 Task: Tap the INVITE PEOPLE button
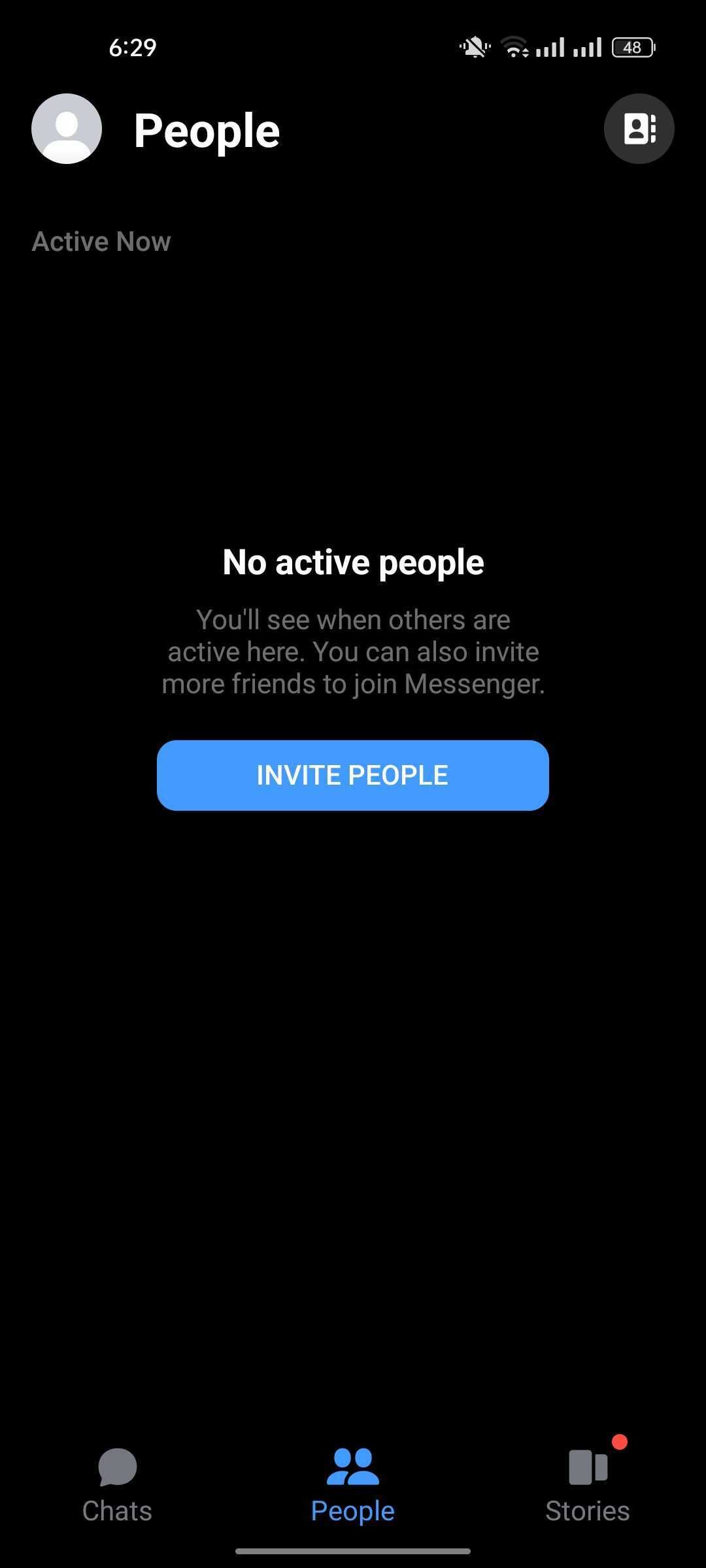pyautogui.click(x=352, y=776)
